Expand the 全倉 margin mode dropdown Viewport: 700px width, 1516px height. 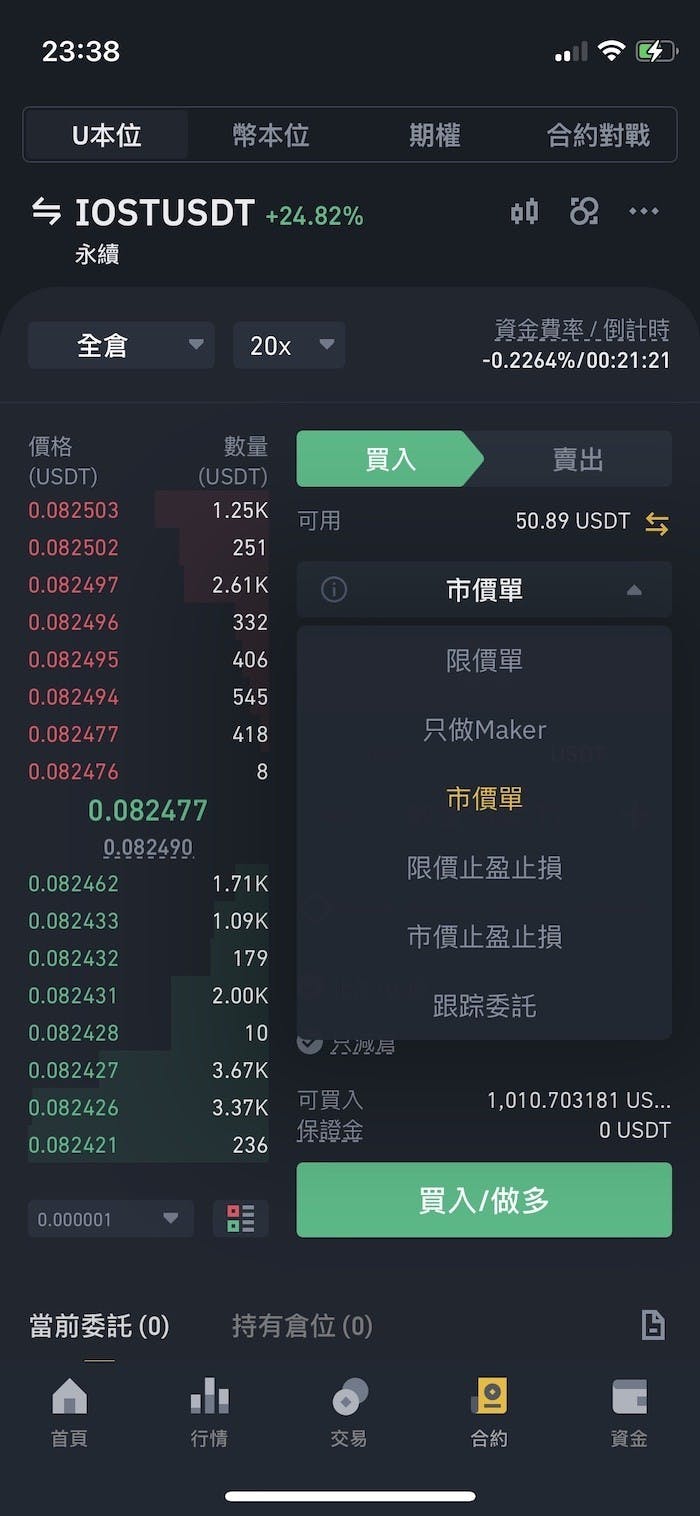pyautogui.click(x=121, y=346)
